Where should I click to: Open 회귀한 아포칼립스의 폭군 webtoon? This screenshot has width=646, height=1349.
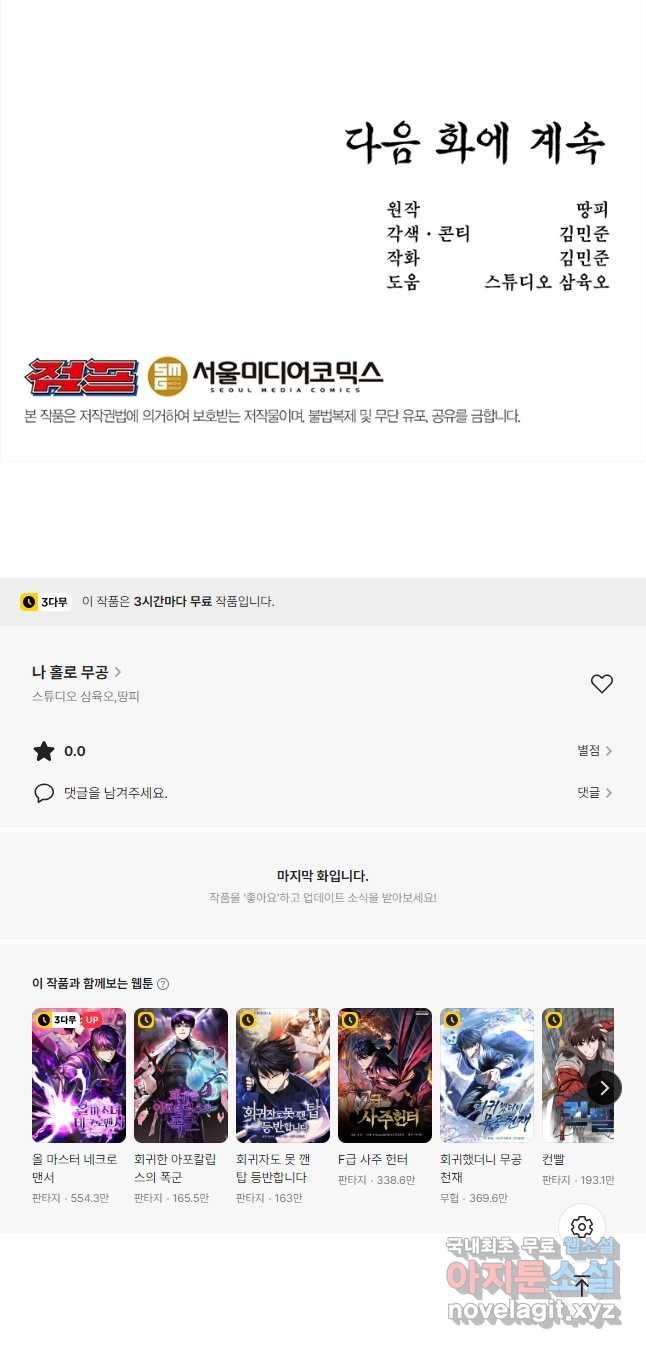pos(181,1075)
